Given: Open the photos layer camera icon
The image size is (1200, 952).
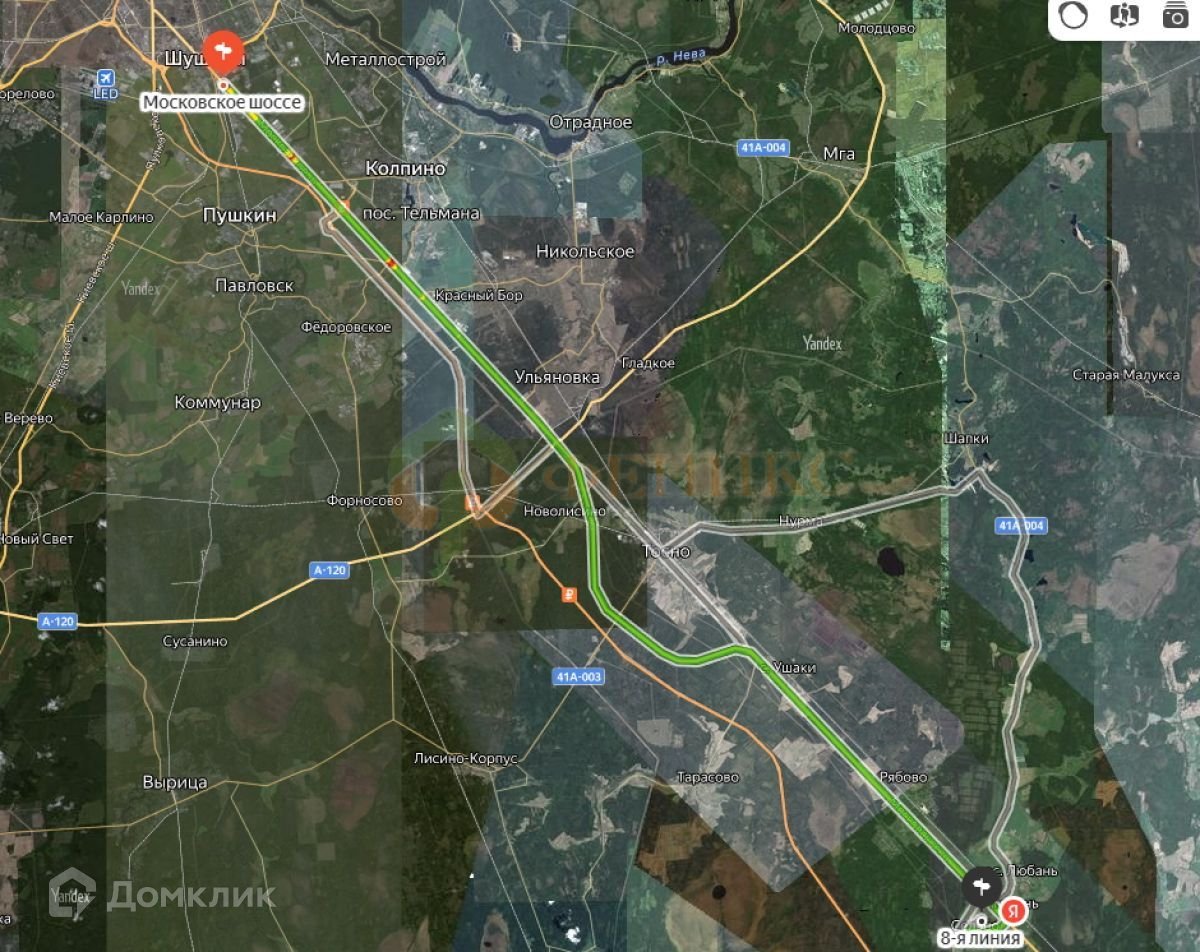Looking at the screenshot, I should pyautogui.click(x=1176, y=16).
